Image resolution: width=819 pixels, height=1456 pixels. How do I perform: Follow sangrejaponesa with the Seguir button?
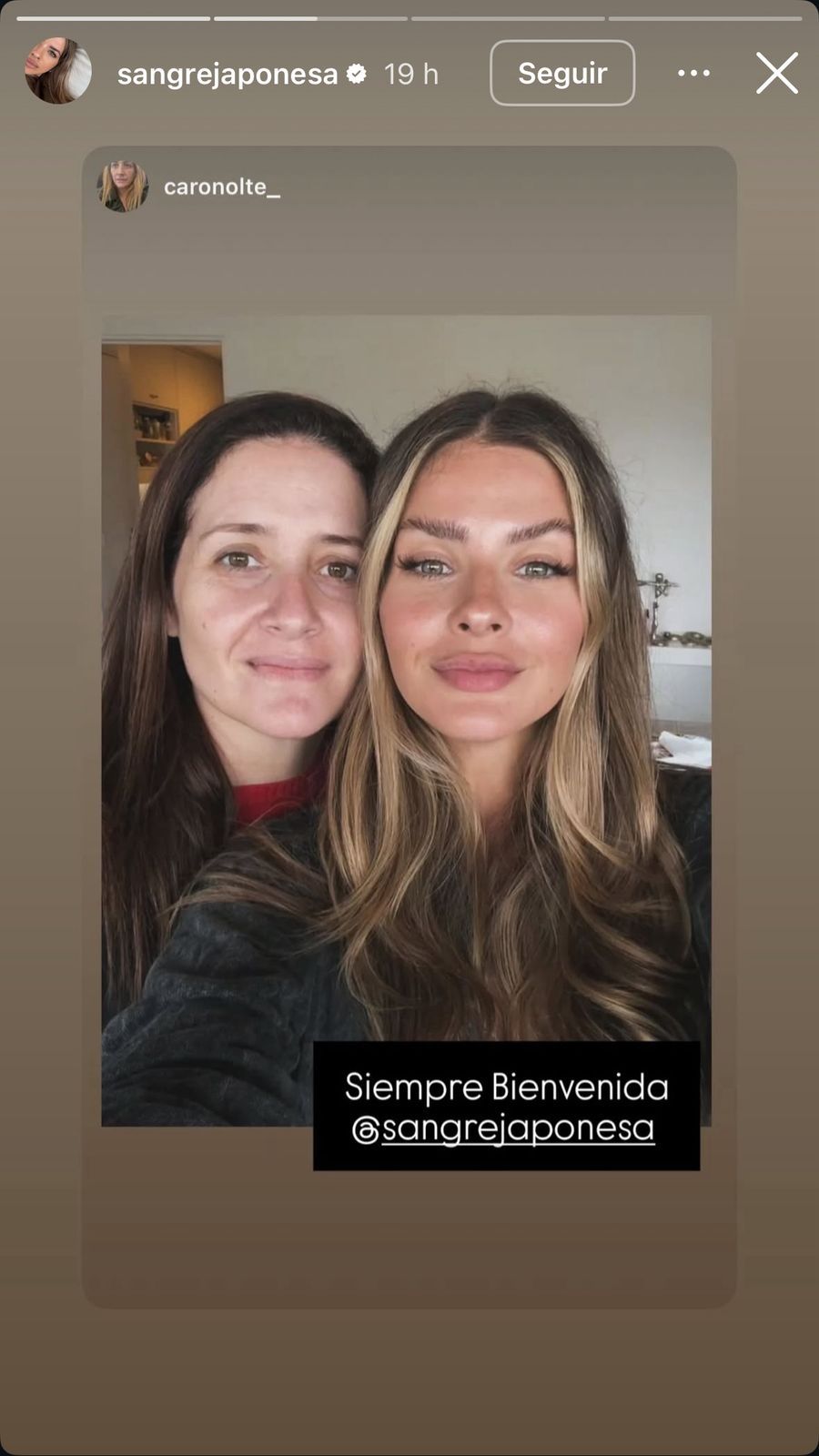click(561, 73)
